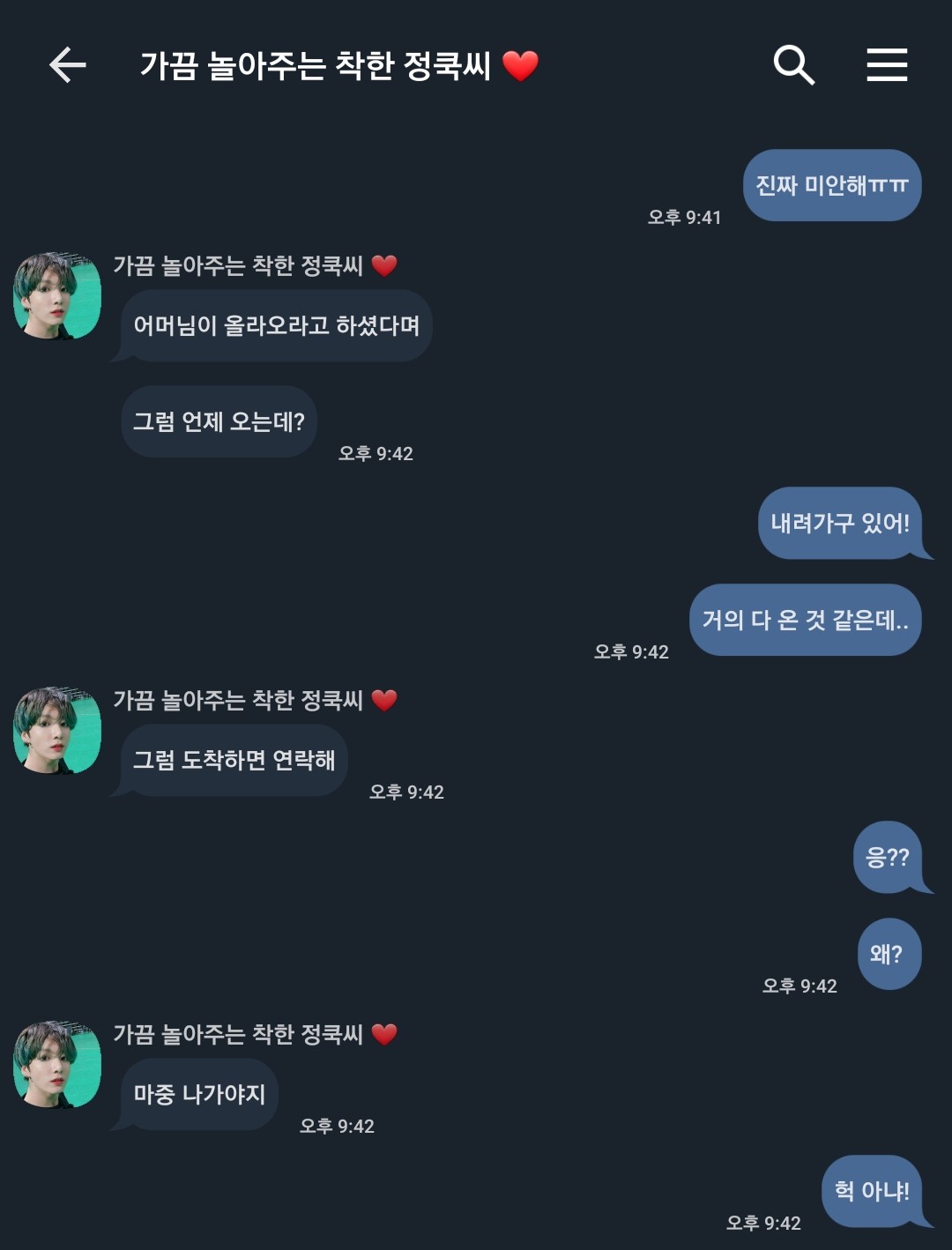Screen dimensions: 952x1250
Task: Open the chat room hamburger menu
Action: tap(886, 65)
